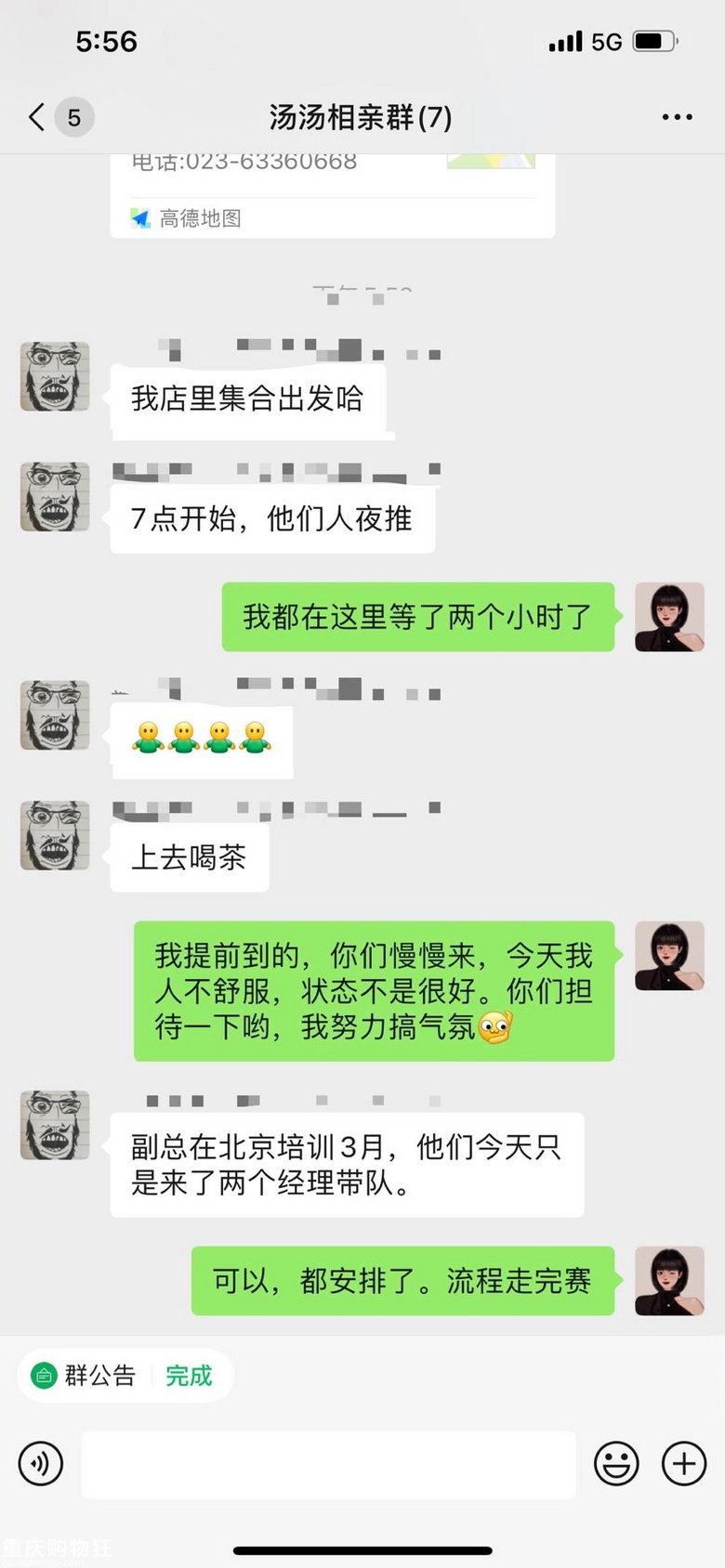Open the group chat overflow menu
Viewport: 725px width, 1568px height.
[x=677, y=117]
